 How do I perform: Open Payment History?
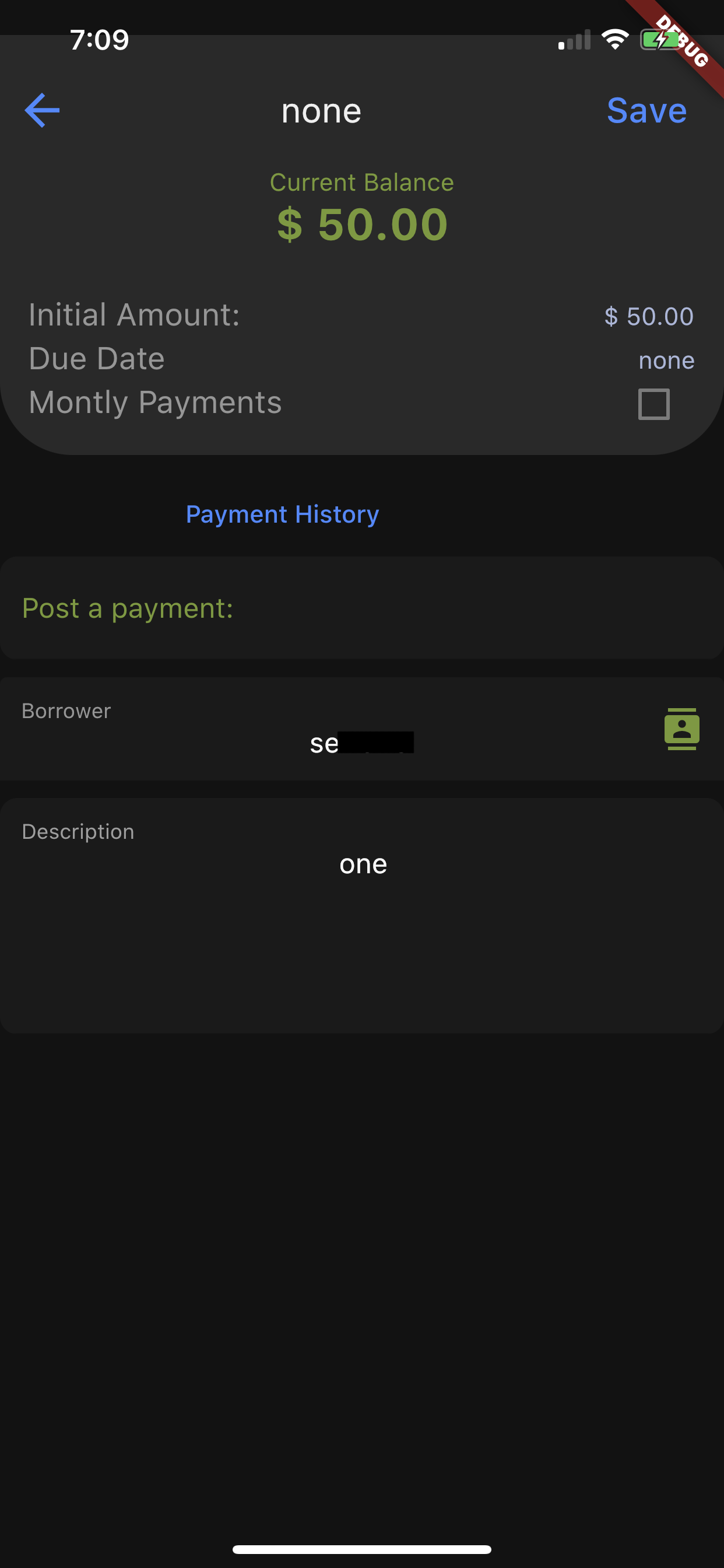pyautogui.click(x=282, y=514)
